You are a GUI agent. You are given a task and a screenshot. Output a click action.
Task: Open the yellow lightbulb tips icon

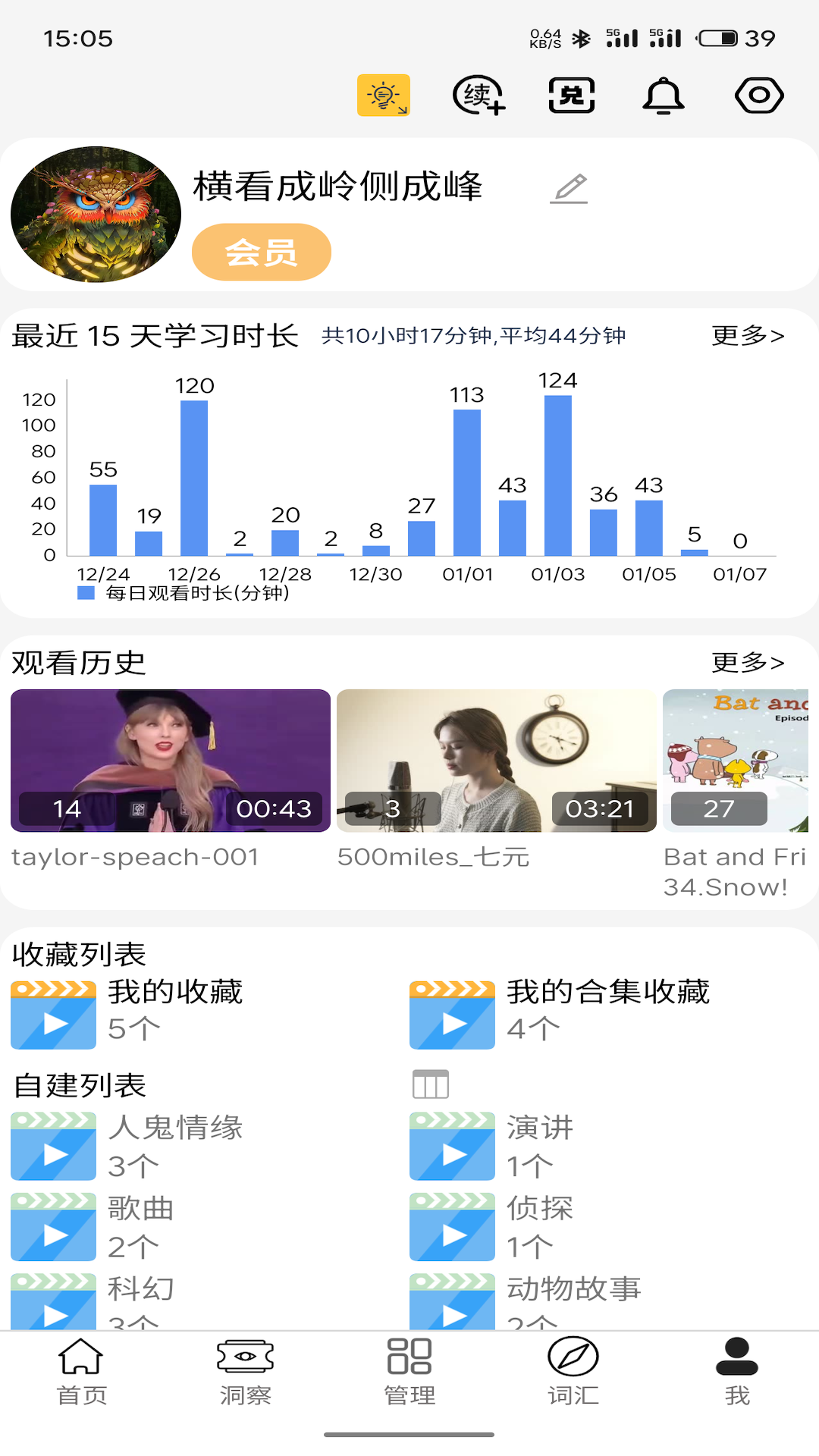coord(384,96)
